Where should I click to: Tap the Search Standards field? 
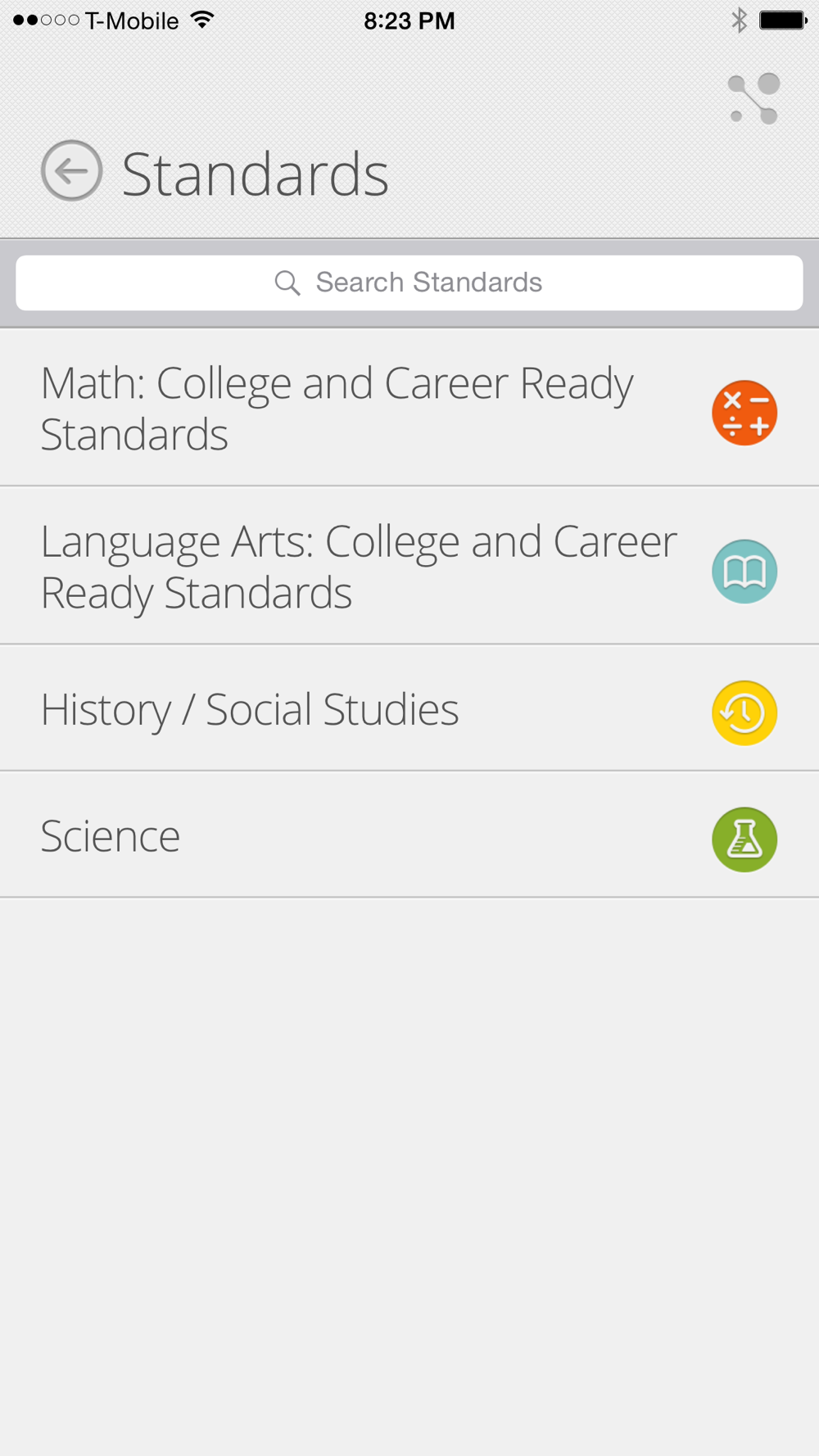[x=409, y=283]
